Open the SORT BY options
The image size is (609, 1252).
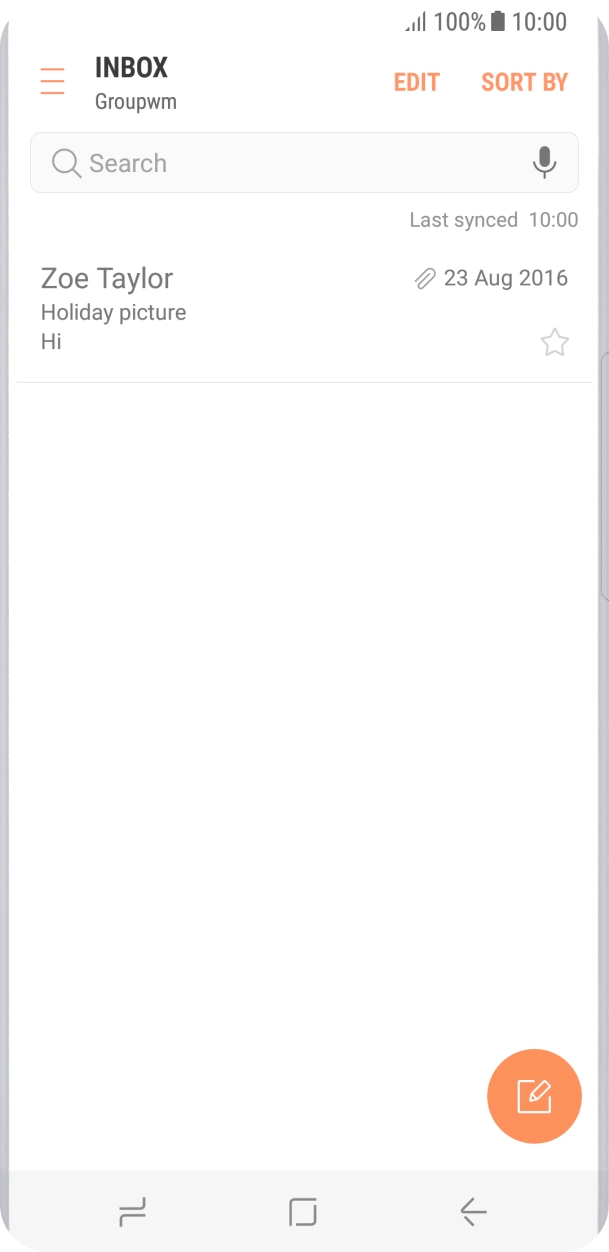coord(524,82)
